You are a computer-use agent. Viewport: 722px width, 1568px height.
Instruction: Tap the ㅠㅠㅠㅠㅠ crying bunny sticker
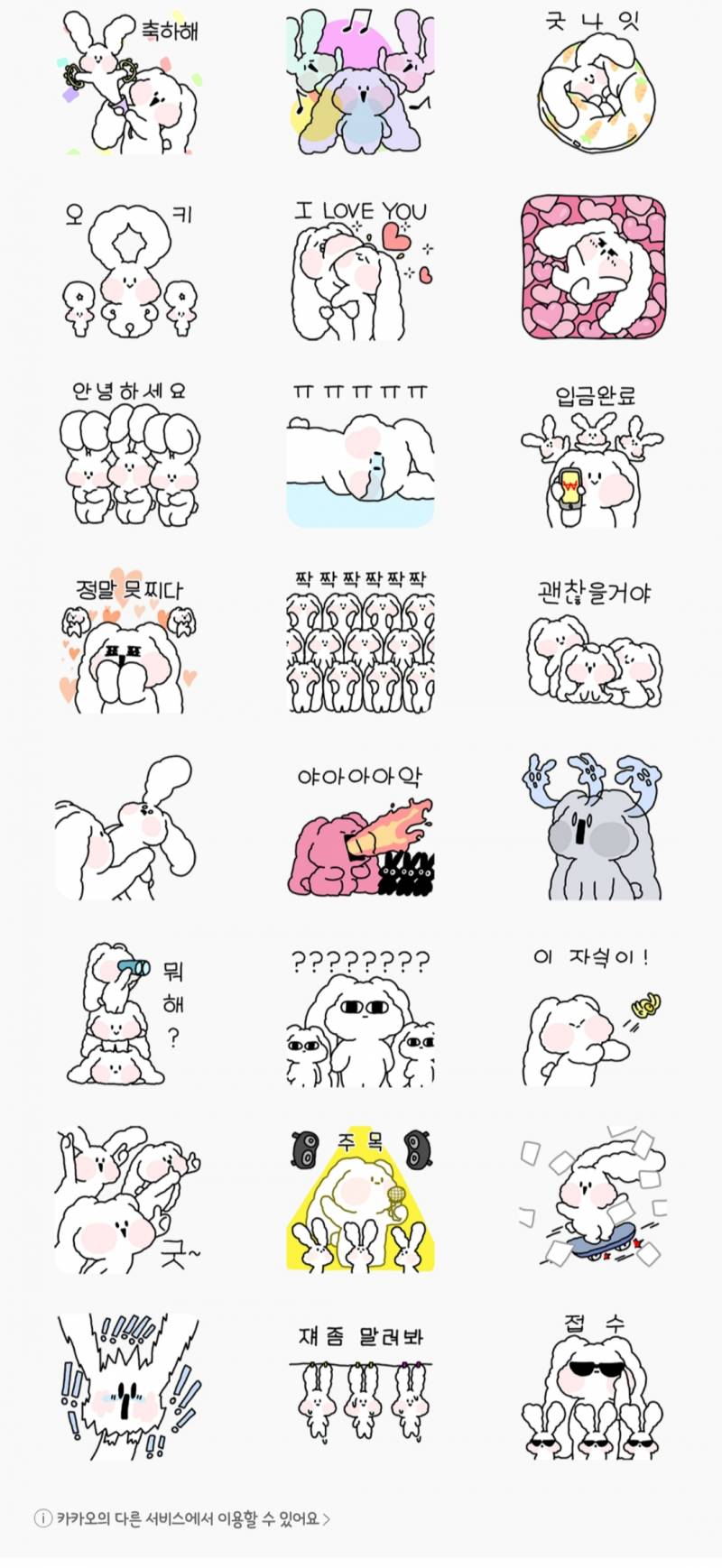click(360, 456)
